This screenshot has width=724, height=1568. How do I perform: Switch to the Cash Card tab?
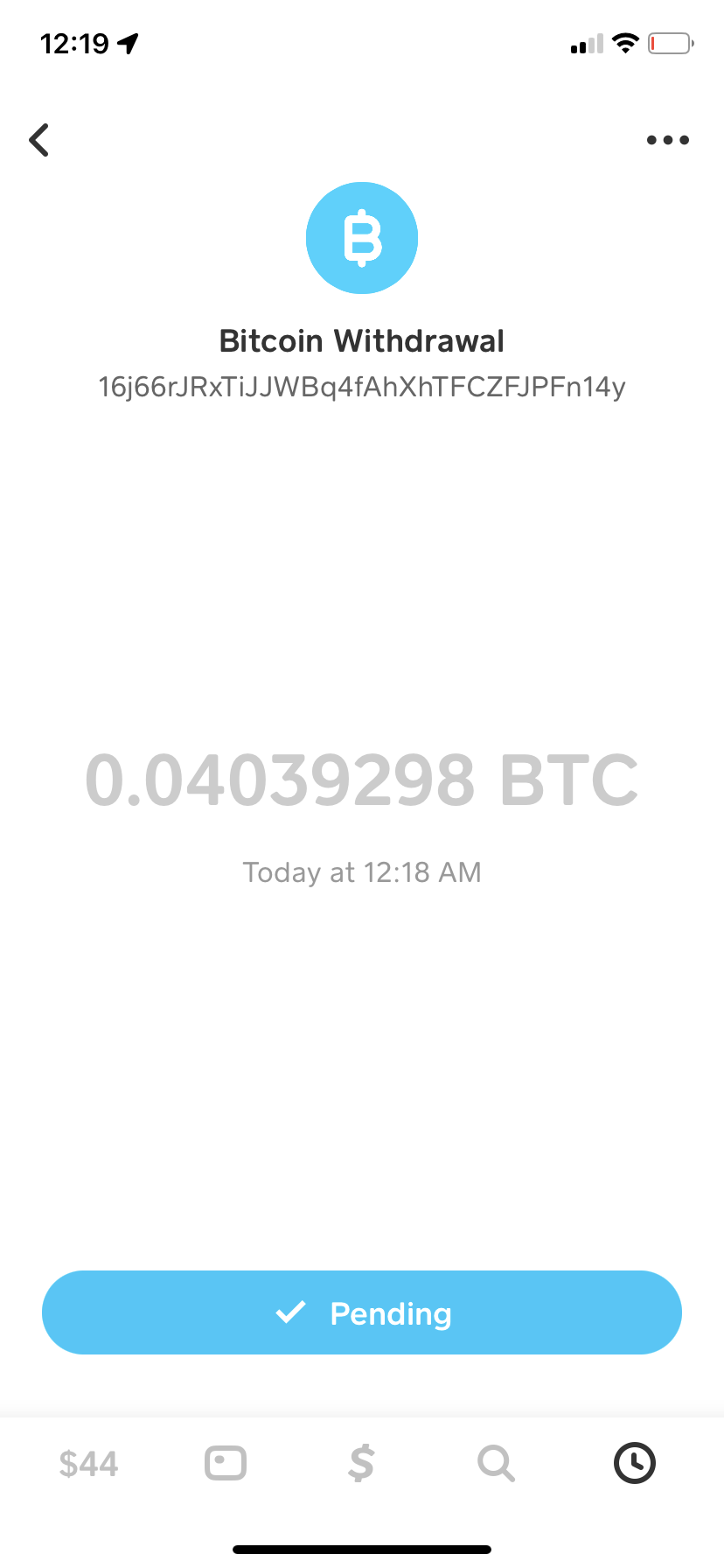click(x=226, y=1463)
